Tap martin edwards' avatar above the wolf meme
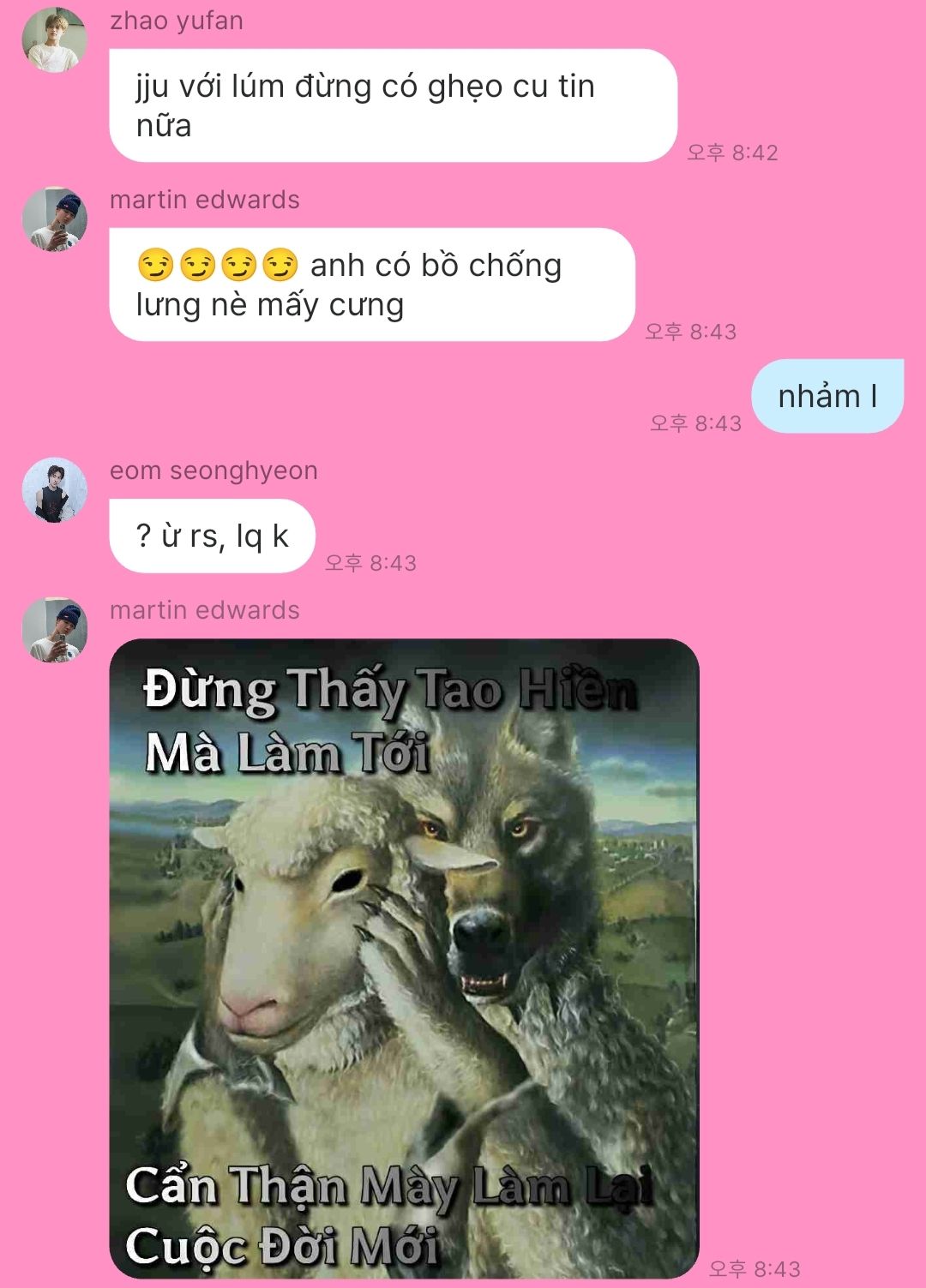Image resolution: width=926 pixels, height=1288 pixels. [x=54, y=630]
